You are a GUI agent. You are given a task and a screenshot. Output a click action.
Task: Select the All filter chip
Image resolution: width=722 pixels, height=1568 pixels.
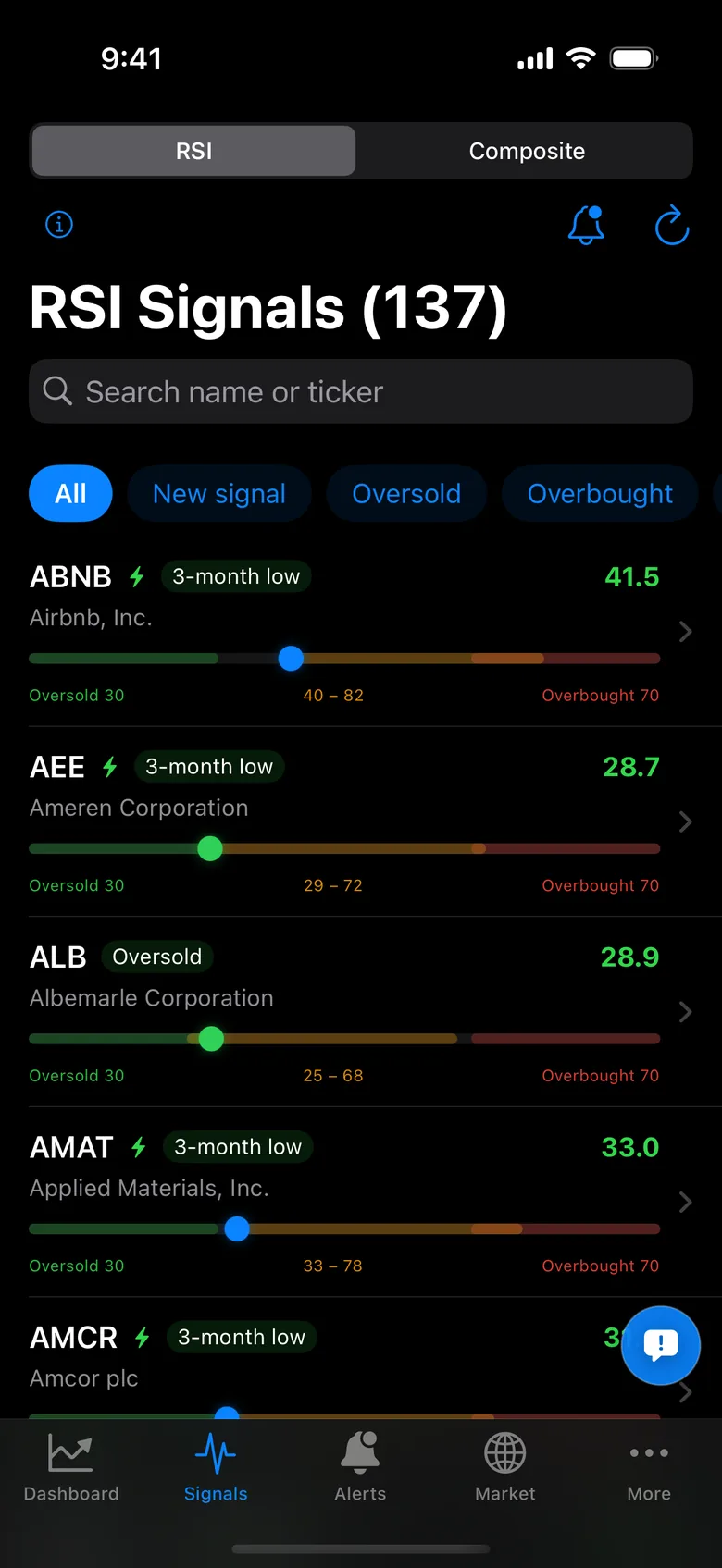pyautogui.click(x=70, y=493)
